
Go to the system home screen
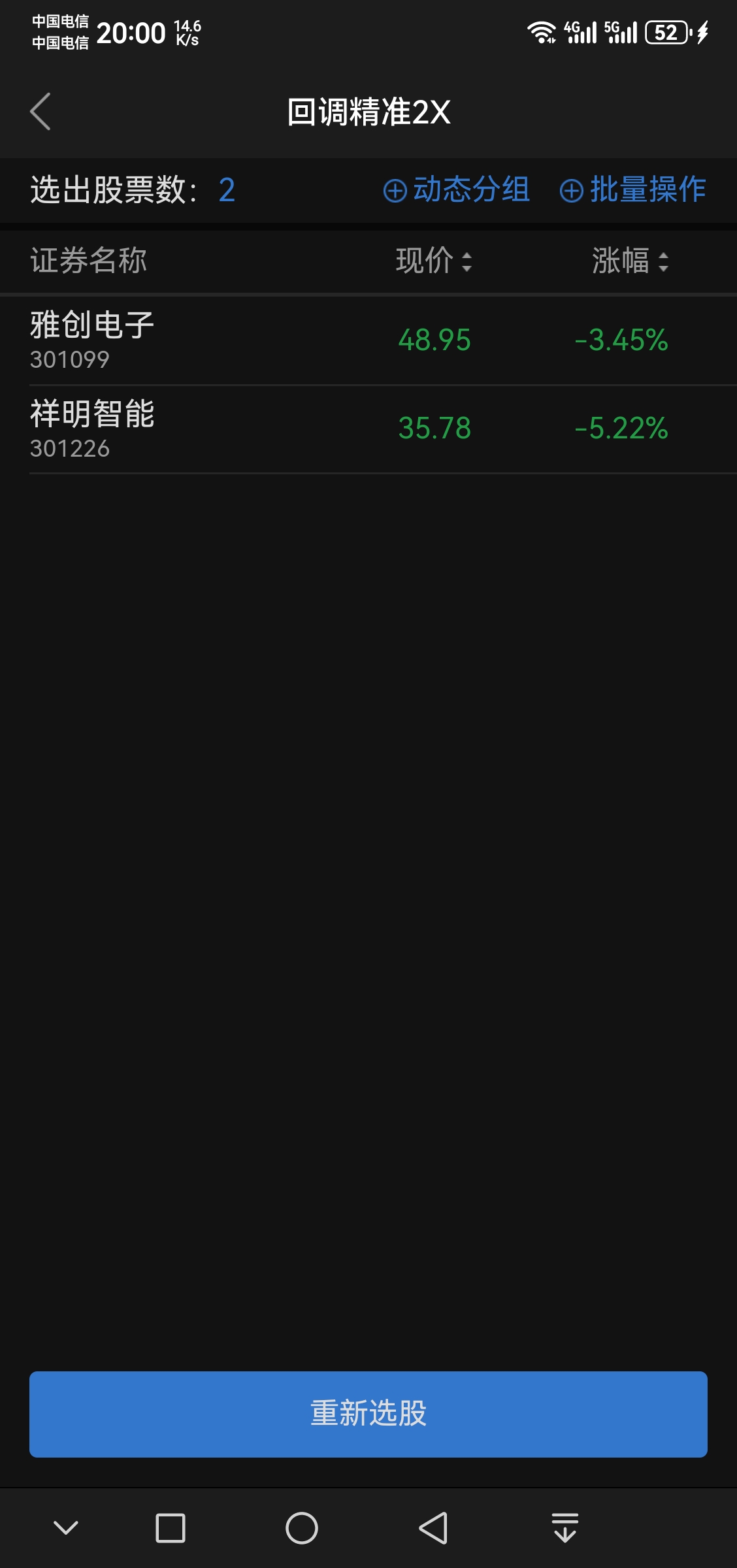point(302,1528)
